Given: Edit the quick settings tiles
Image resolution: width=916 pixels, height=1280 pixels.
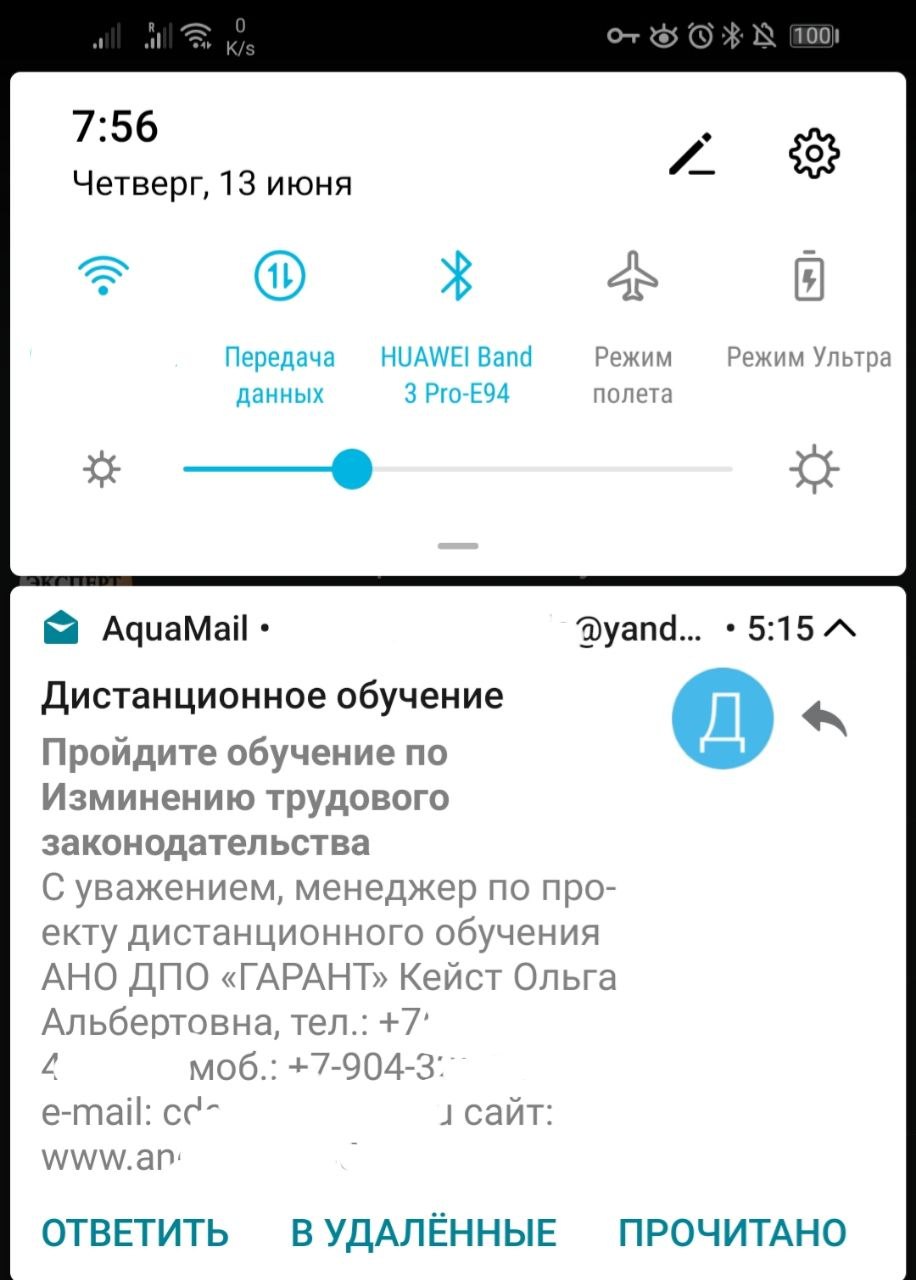Looking at the screenshot, I should (x=692, y=153).
